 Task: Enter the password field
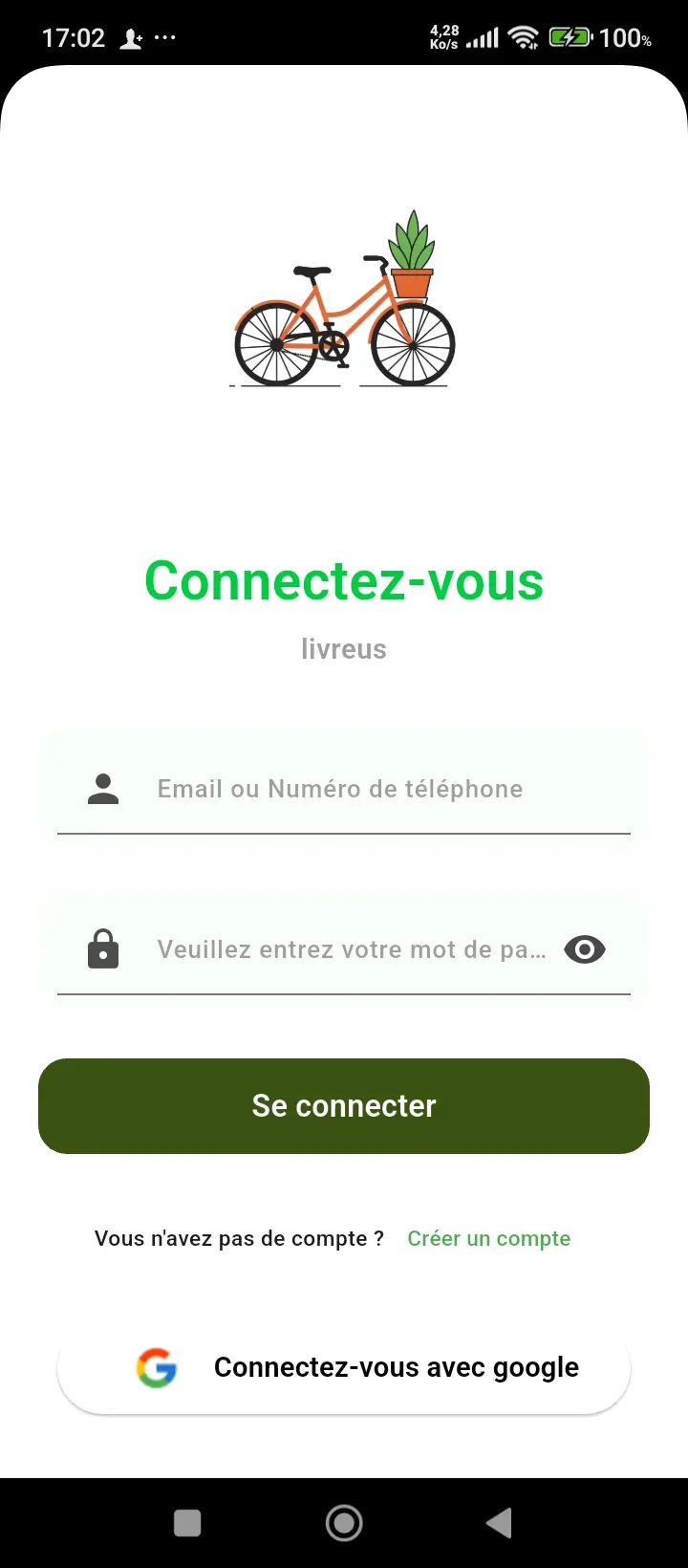352,950
